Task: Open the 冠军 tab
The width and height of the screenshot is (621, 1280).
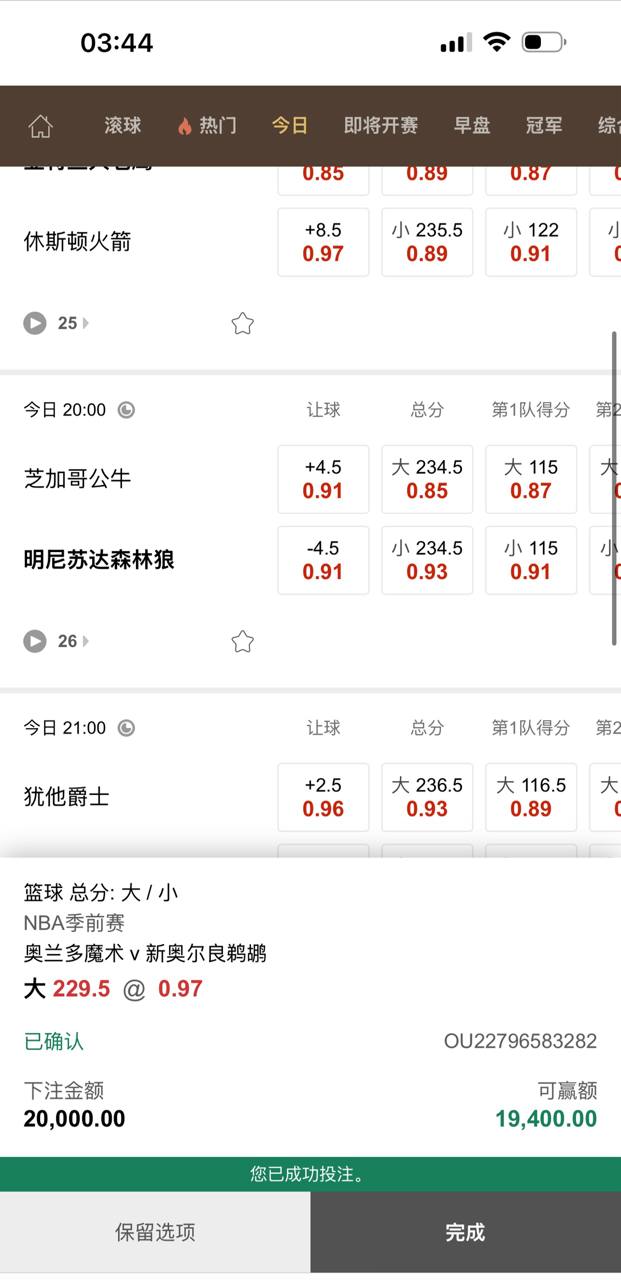Action: tap(544, 126)
